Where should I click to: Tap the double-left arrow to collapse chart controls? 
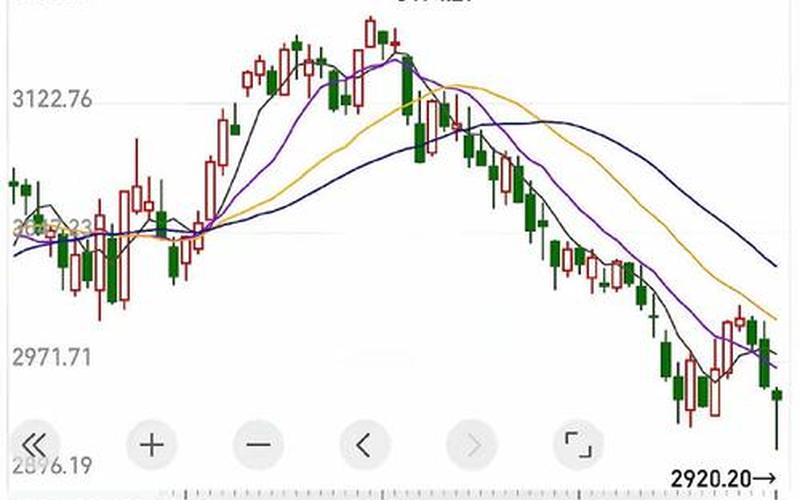35,443
